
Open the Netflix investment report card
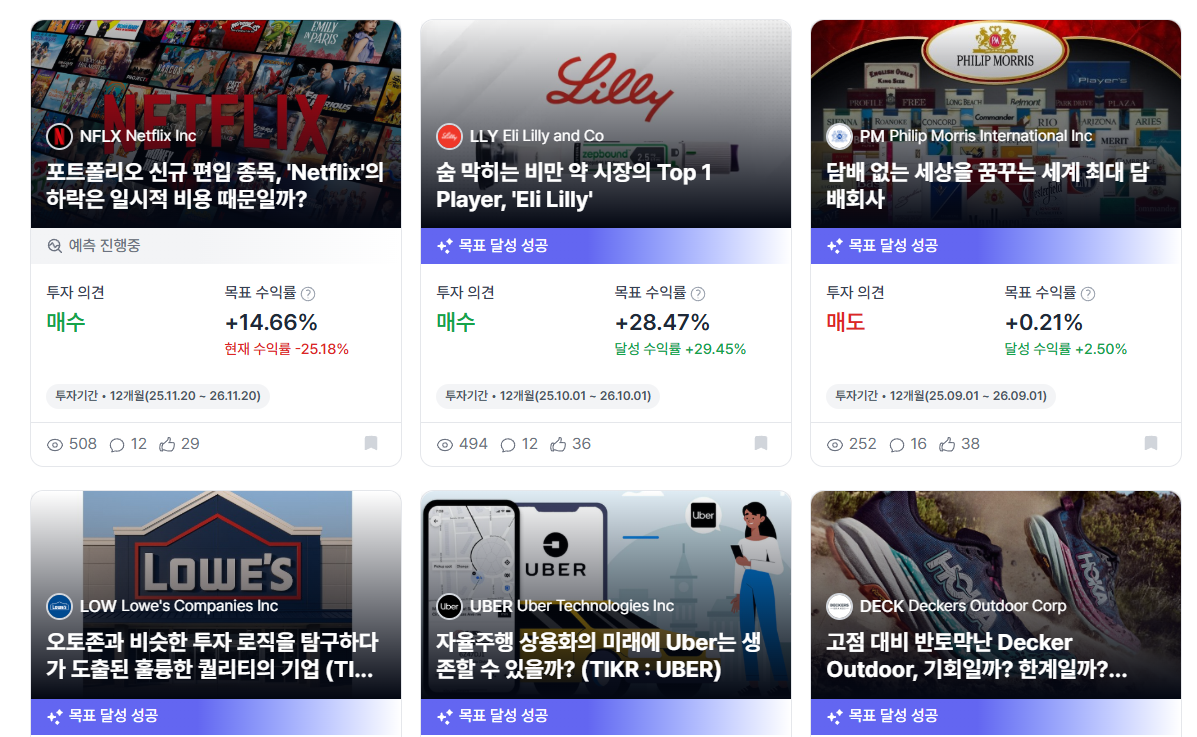215,186
